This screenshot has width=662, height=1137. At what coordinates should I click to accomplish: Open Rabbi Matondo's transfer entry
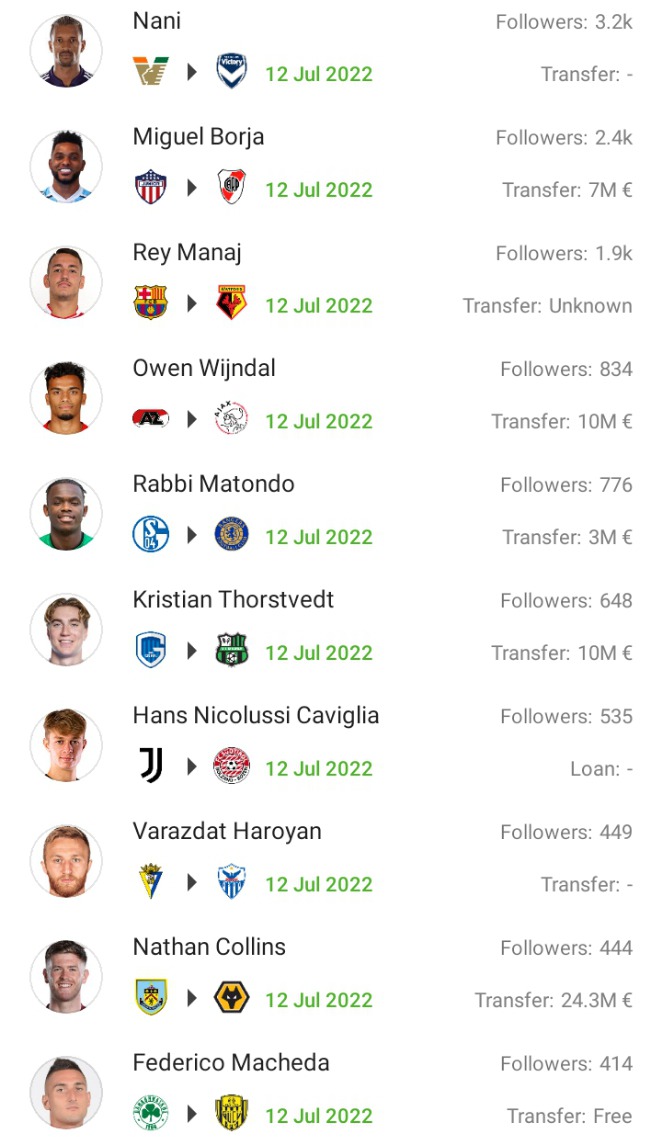tap(331, 513)
